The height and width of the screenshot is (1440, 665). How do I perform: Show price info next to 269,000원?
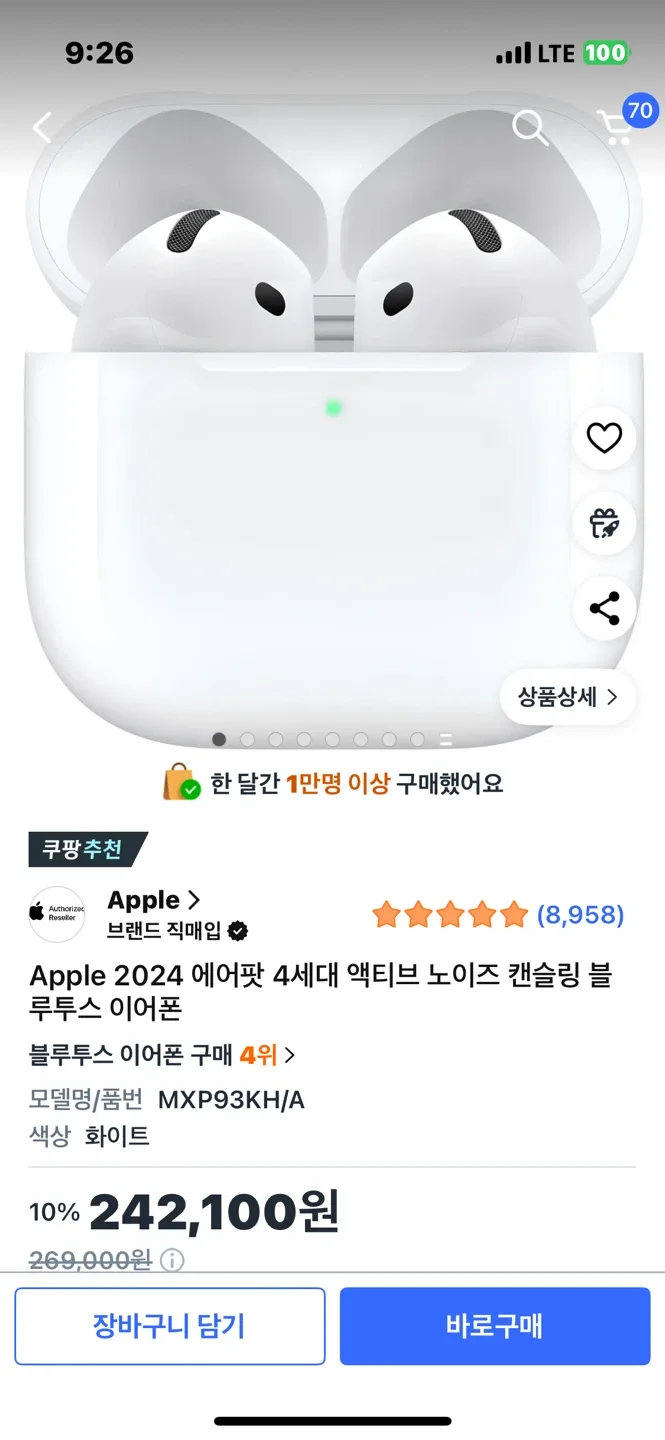(173, 1260)
